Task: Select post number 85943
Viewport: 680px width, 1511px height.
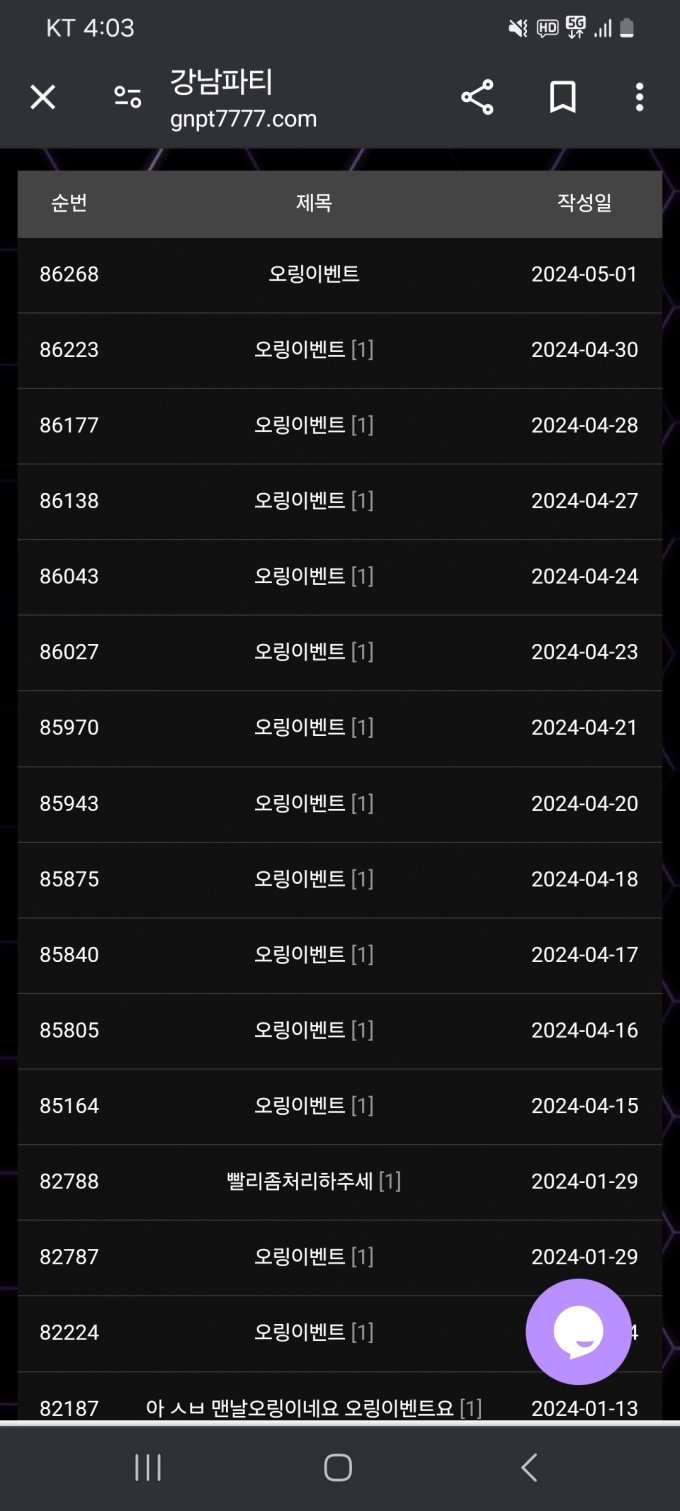Action: (x=300, y=803)
